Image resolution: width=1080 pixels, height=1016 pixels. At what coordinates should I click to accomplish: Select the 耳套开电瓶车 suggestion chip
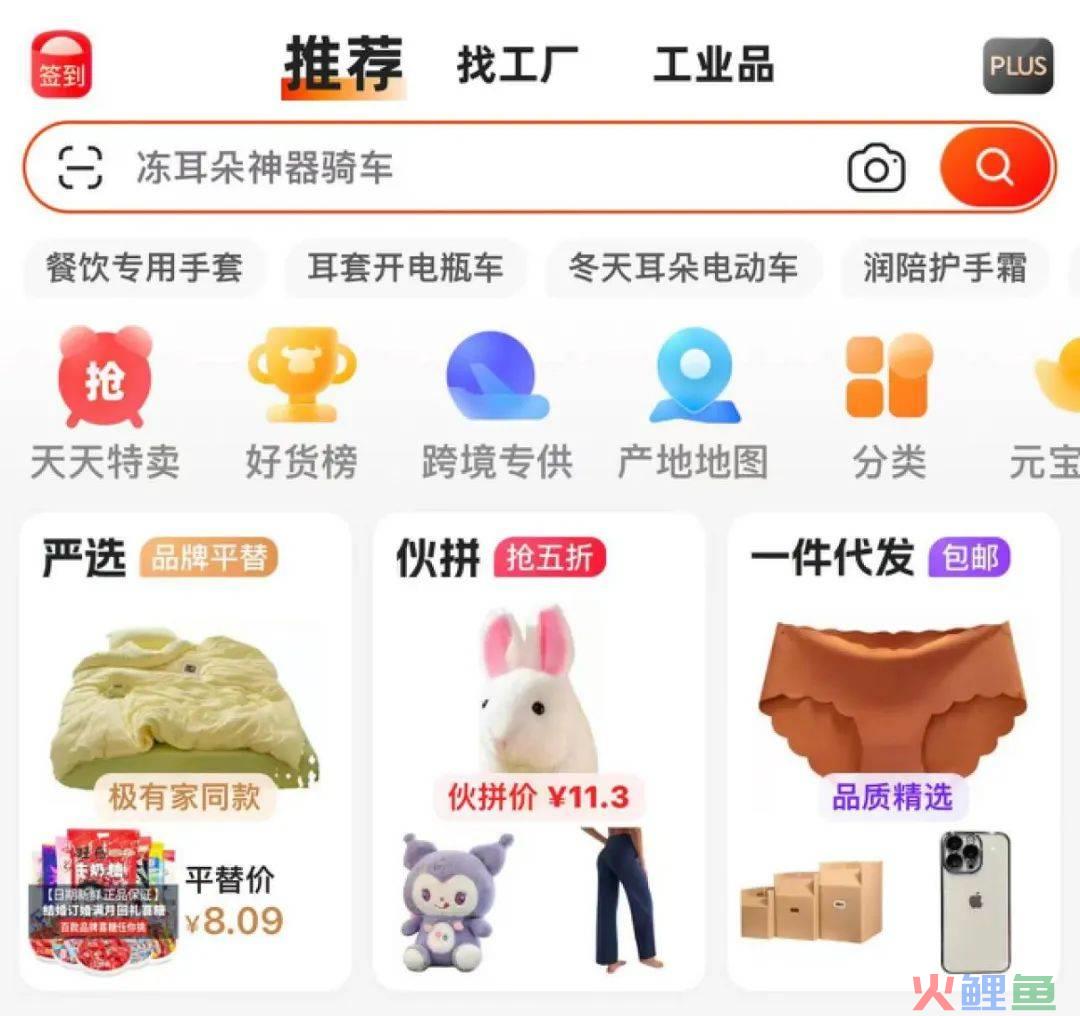pyautogui.click(x=405, y=268)
